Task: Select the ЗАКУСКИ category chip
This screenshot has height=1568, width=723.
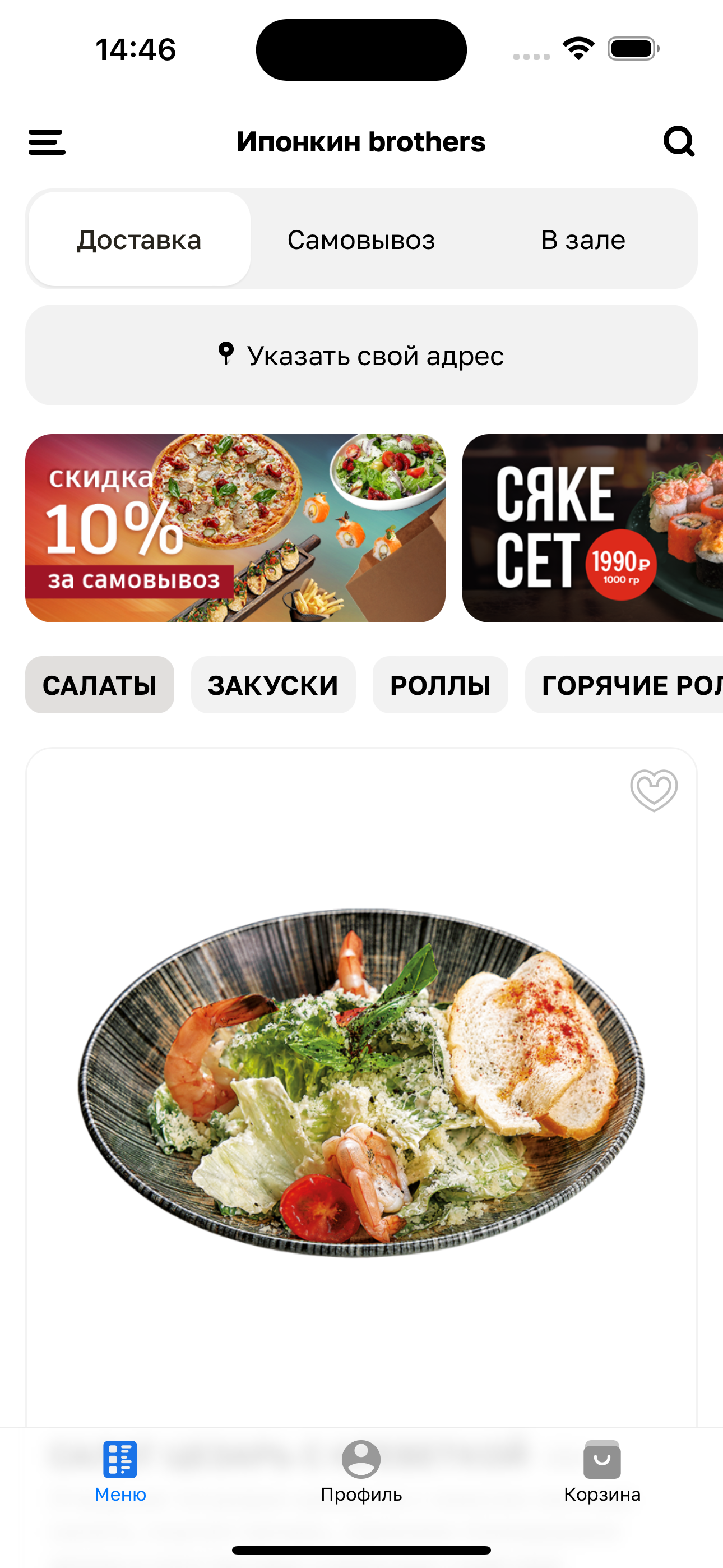Action: click(272, 685)
